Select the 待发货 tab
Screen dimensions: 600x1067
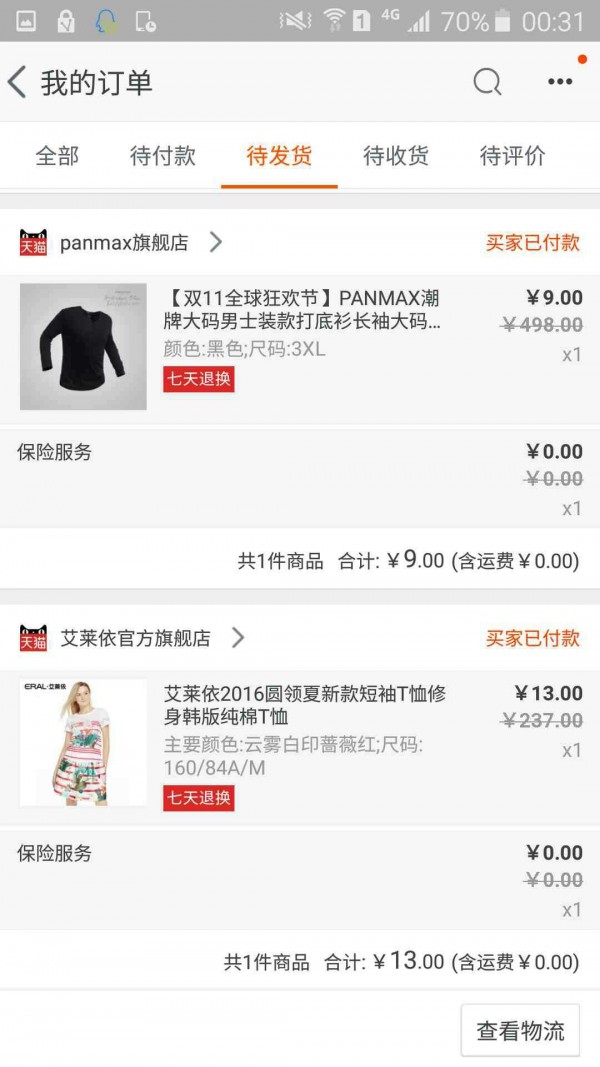279,156
